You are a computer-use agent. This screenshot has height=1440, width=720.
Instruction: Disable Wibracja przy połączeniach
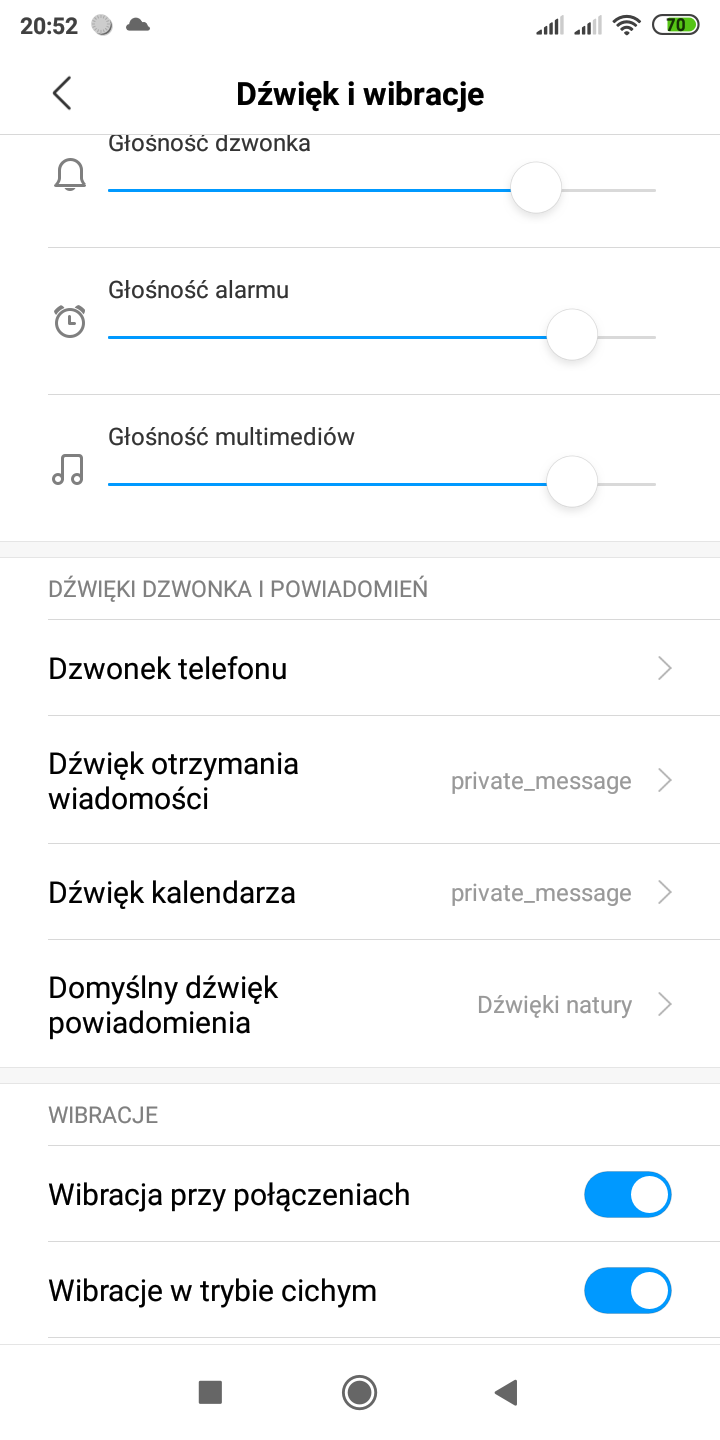(x=627, y=1195)
